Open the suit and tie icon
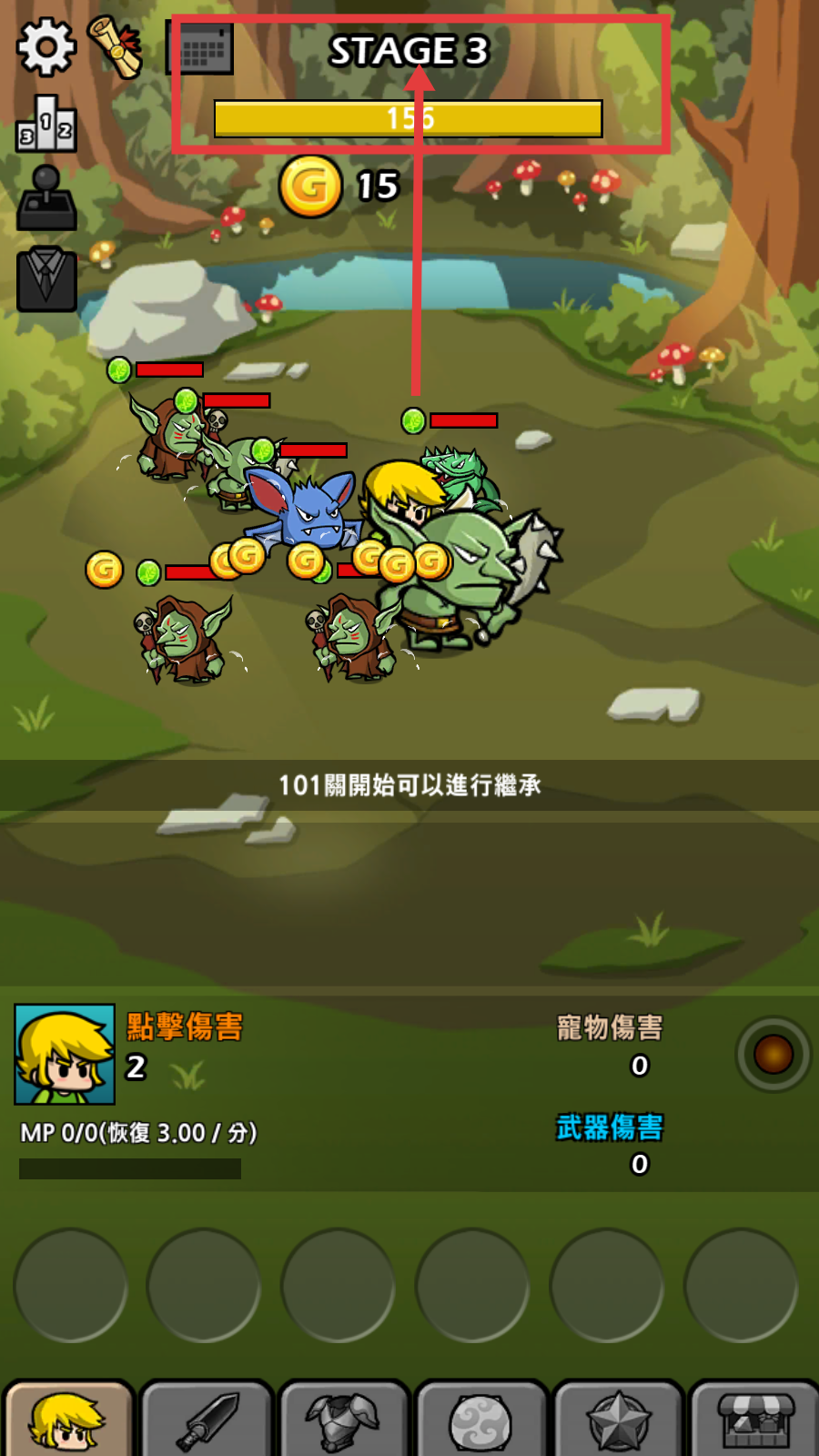 click(x=46, y=278)
